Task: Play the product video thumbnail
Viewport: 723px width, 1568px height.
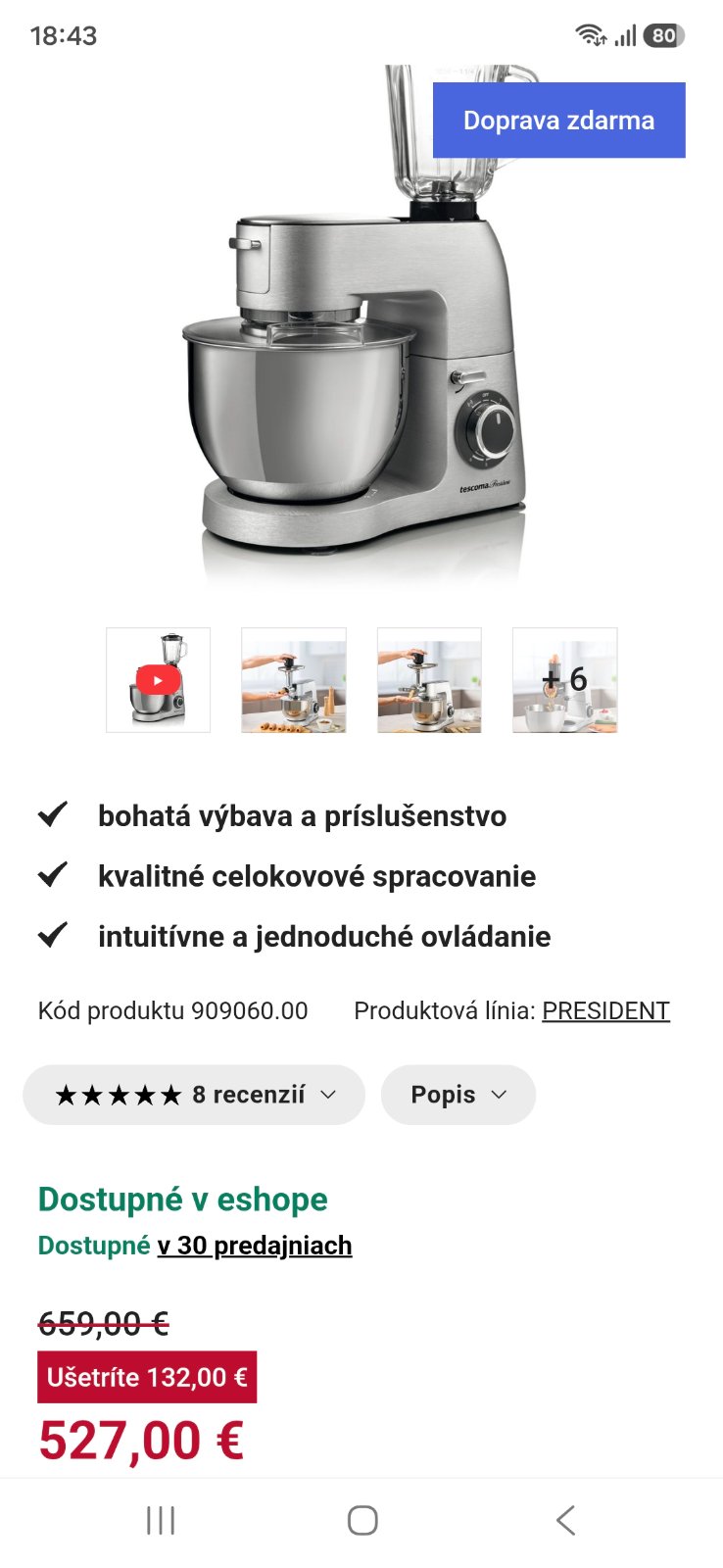Action: tap(158, 680)
